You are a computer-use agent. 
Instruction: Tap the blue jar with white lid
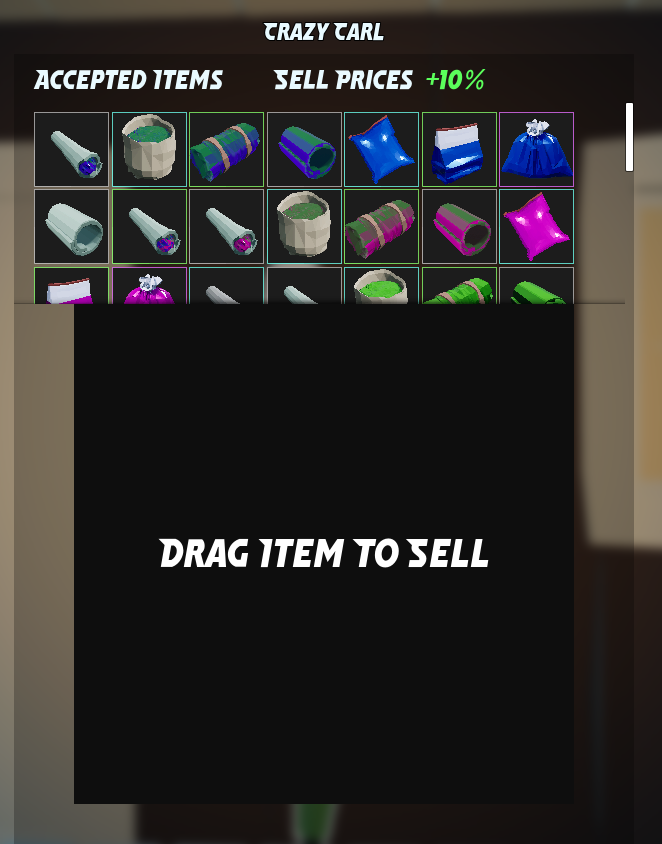click(x=459, y=149)
